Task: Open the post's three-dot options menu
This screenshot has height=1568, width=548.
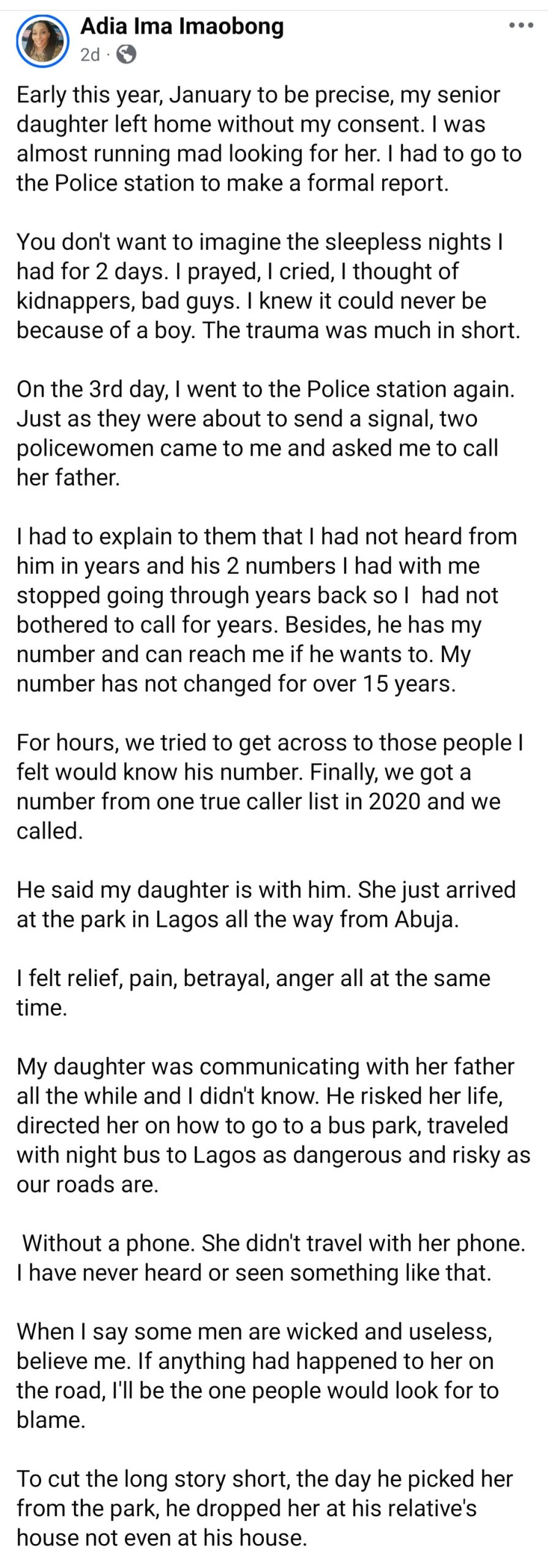Action: pos(521,26)
